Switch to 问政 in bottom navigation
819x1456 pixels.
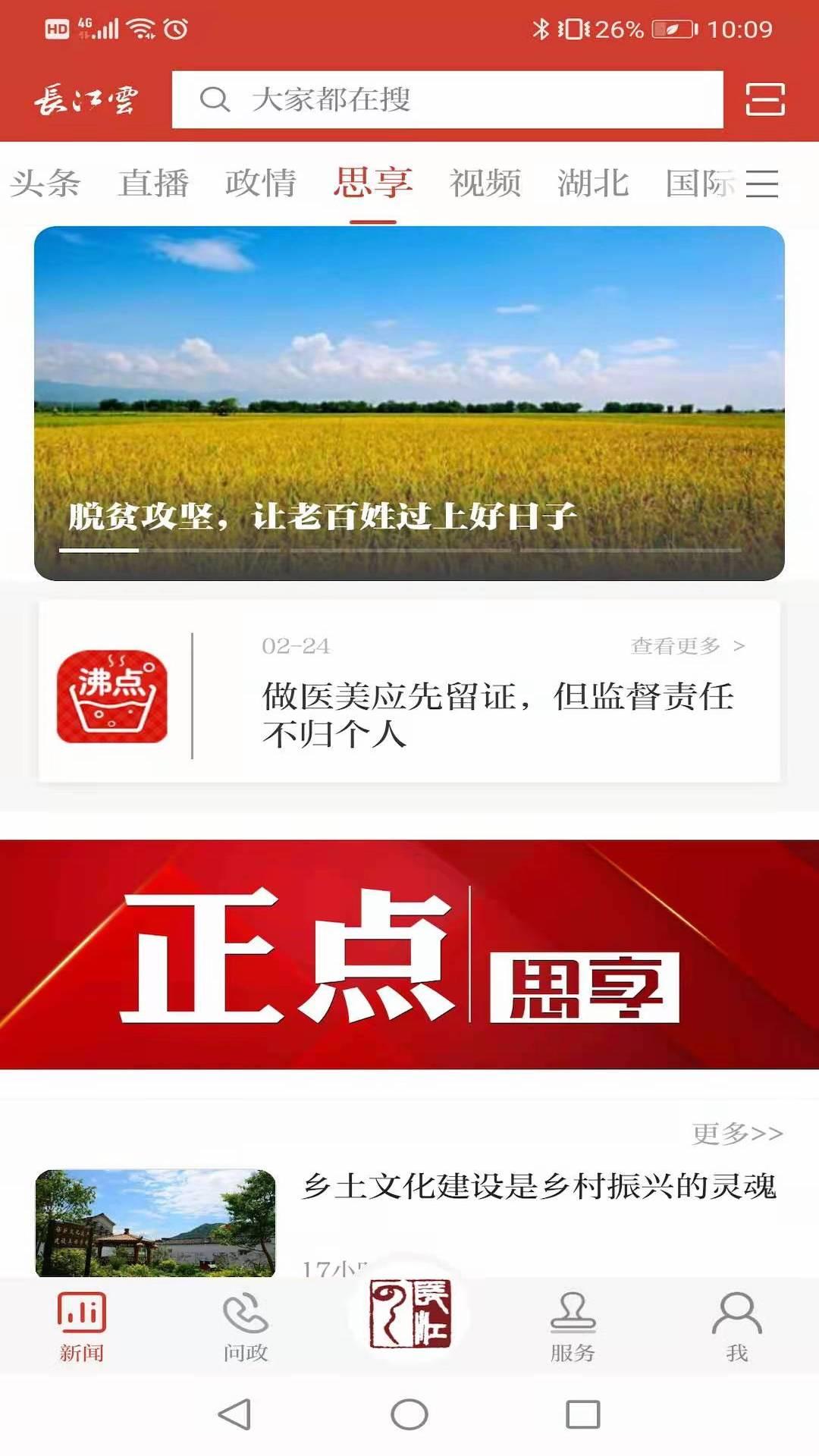pos(246,1327)
